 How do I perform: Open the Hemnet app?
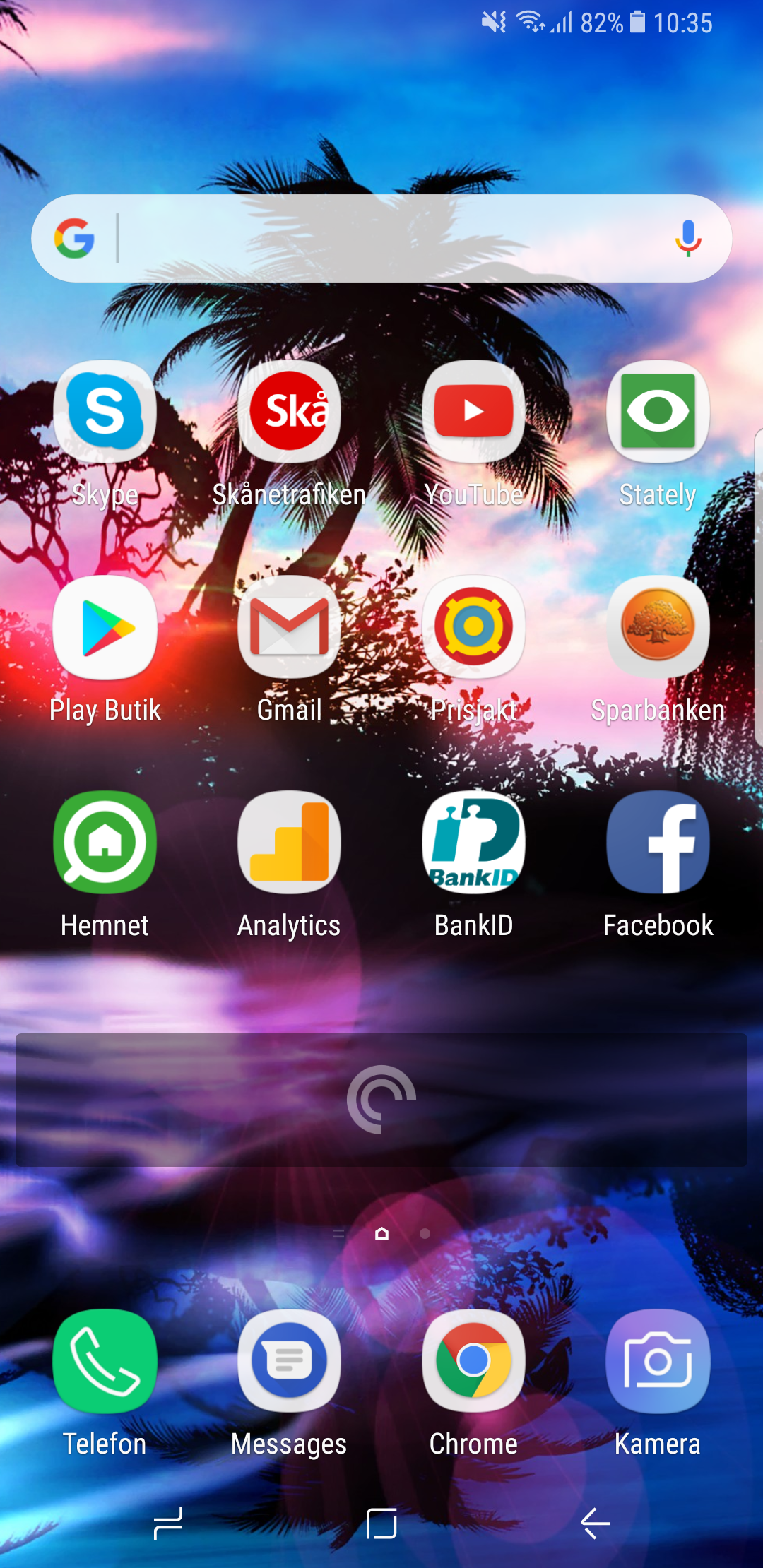coord(105,843)
